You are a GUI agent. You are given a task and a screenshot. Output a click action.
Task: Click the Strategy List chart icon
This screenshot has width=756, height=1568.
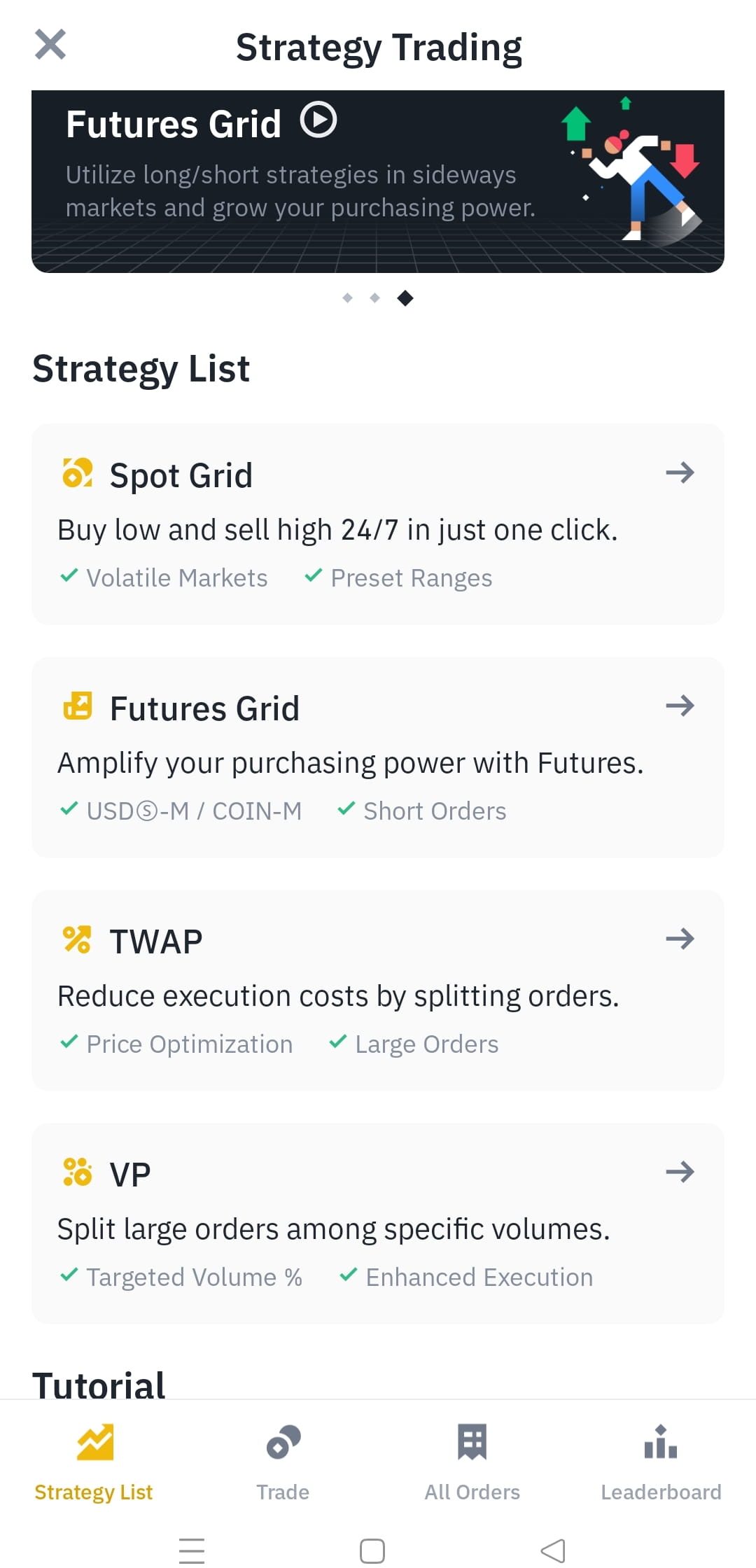[94, 1442]
